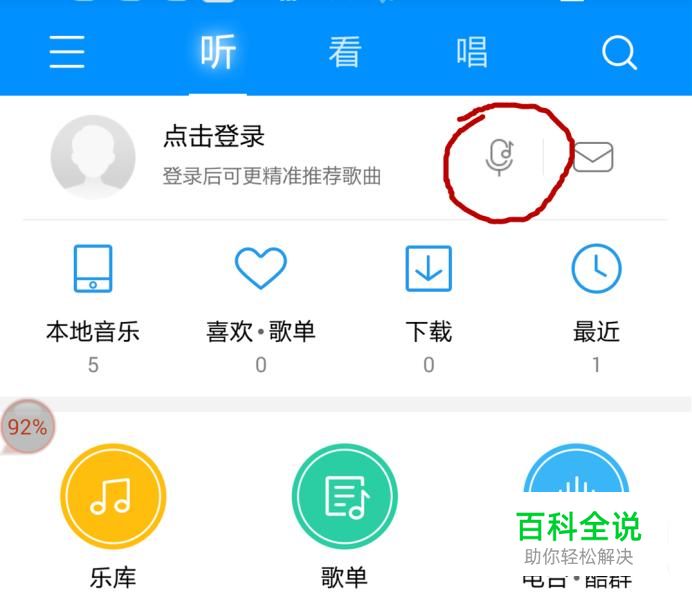Open the hamburger side menu
Screen dimensions: 692x601
[67, 52]
